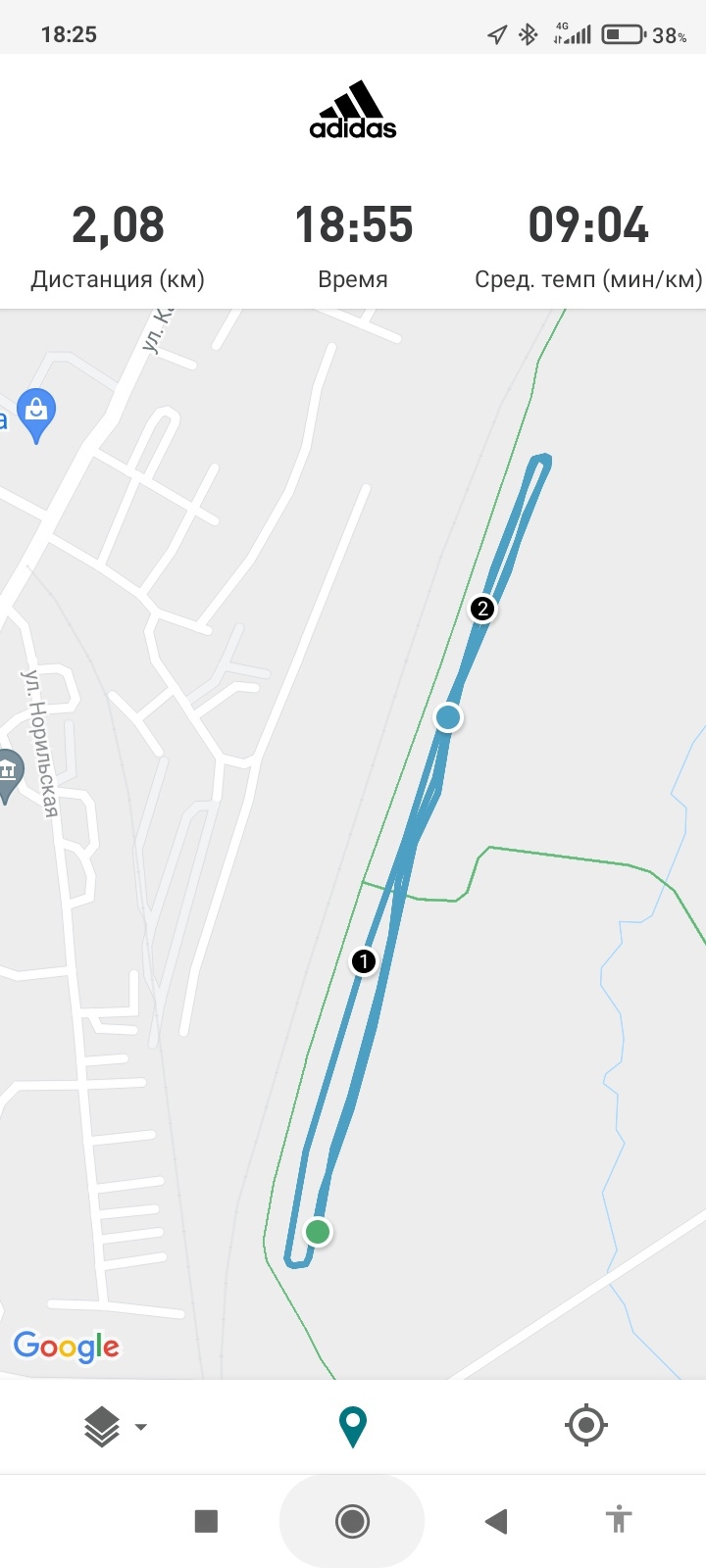Tap the teal route pin icon
Screen dimensions: 706x1568
(352, 1427)
